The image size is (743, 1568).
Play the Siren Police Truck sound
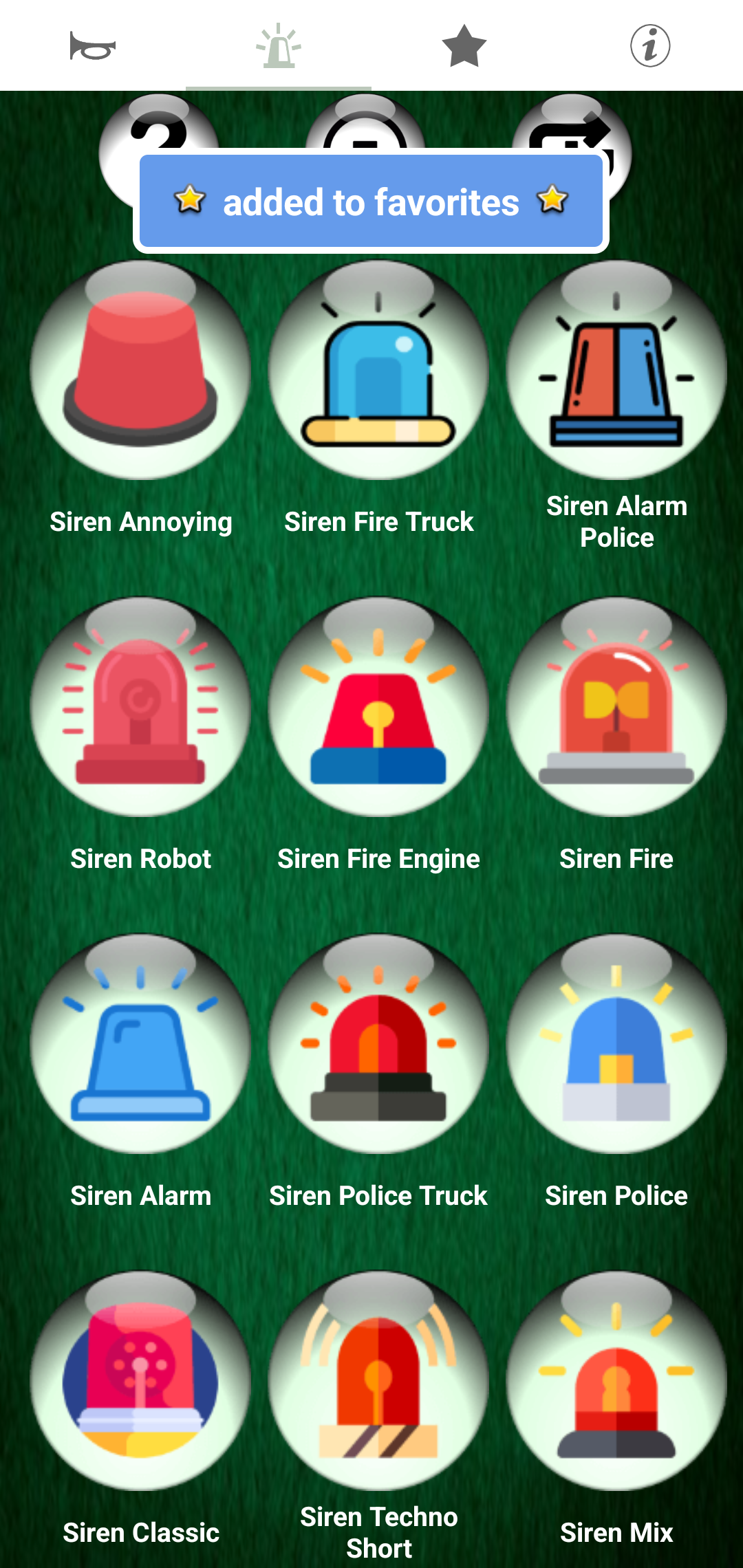(x=378, y=1044)
